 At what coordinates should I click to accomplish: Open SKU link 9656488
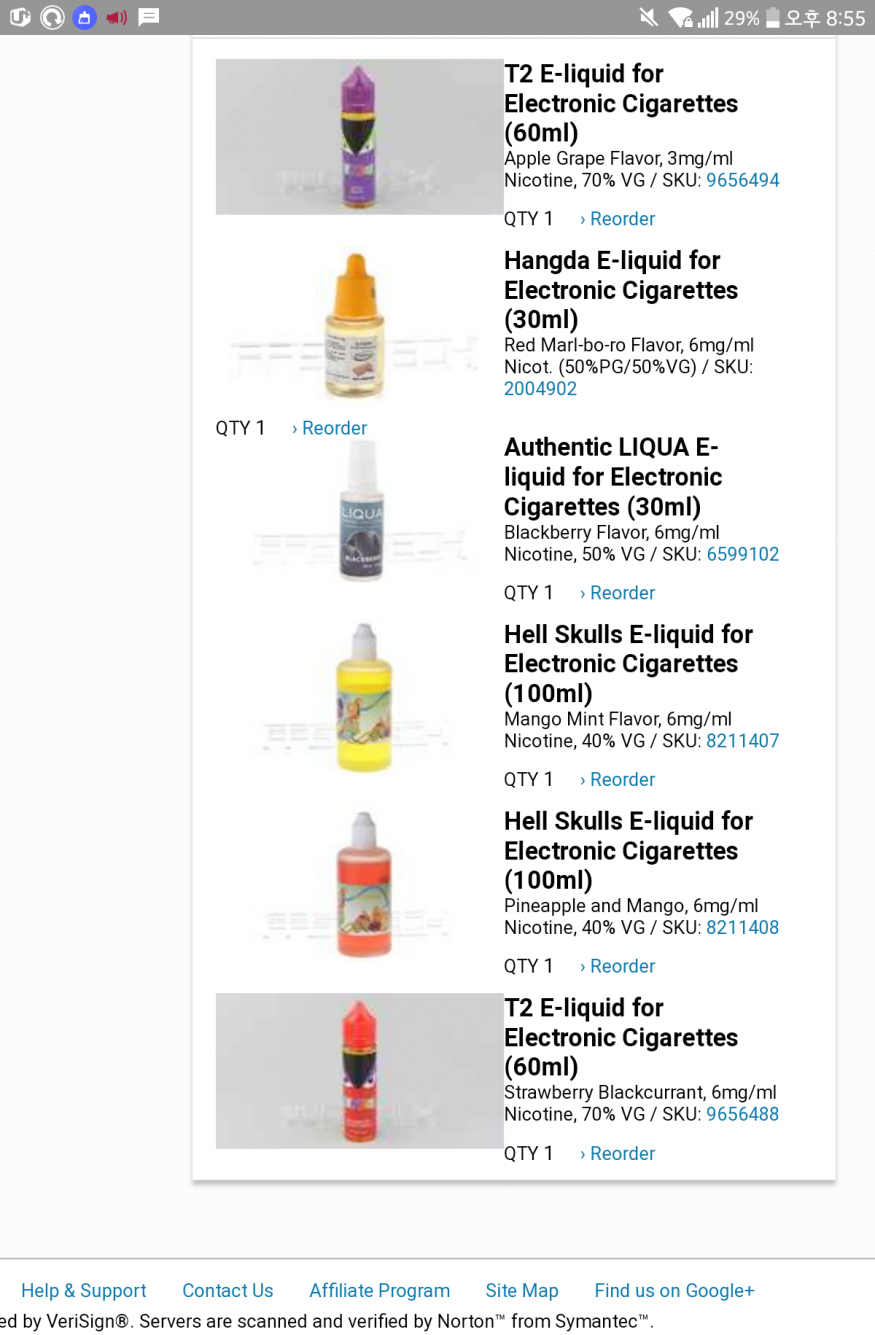[742, 1115]
